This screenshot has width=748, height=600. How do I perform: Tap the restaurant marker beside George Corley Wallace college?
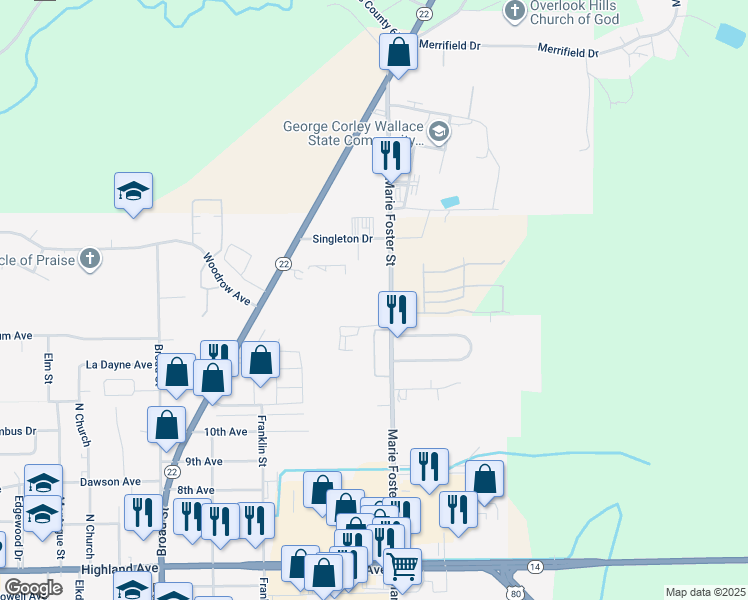click(x=391, y=156)
